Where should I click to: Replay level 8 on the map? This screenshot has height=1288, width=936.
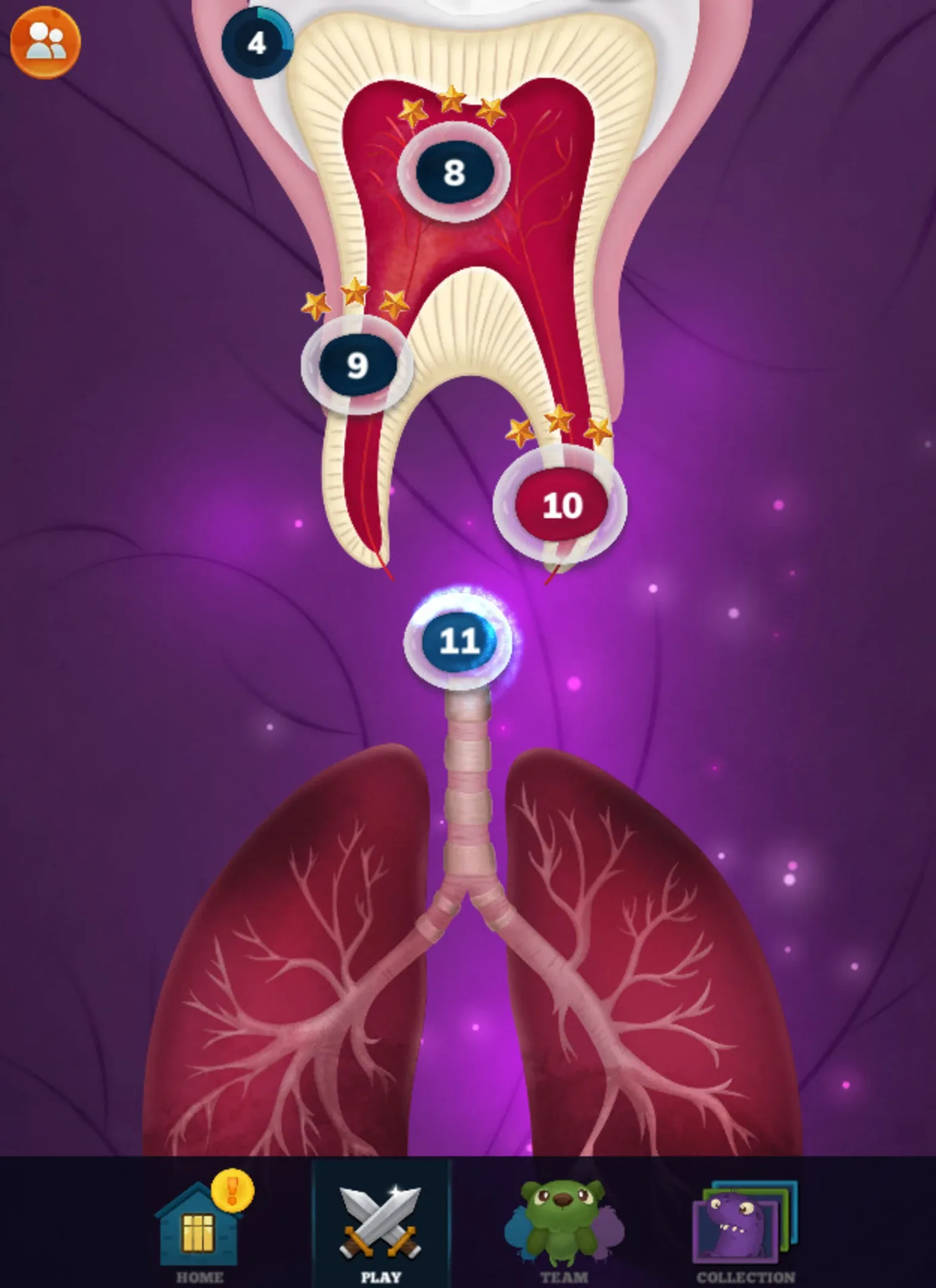[454, 172]
